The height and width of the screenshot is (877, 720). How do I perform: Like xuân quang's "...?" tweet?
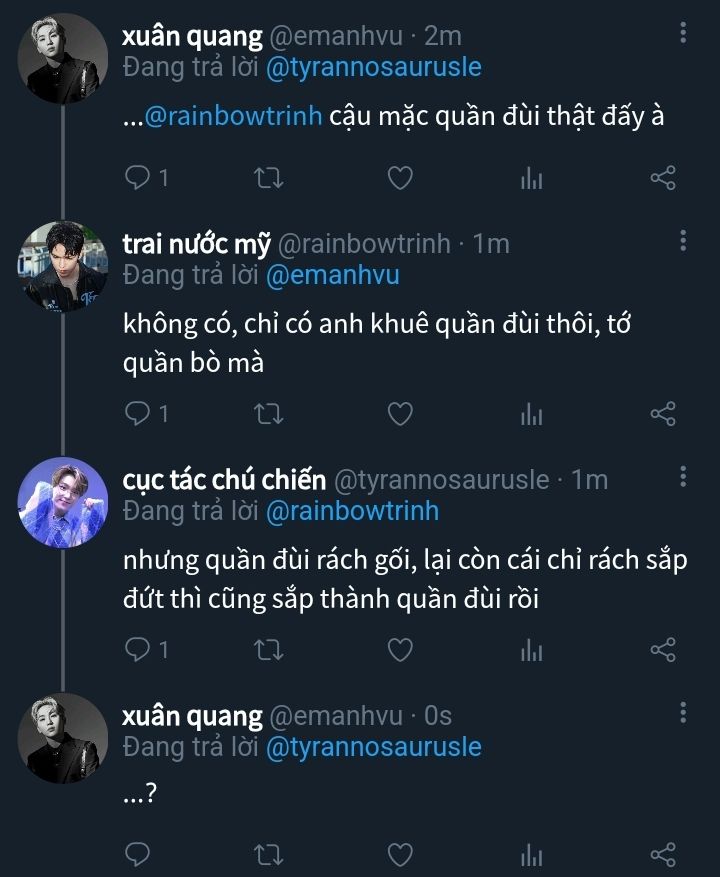(400, 854)
